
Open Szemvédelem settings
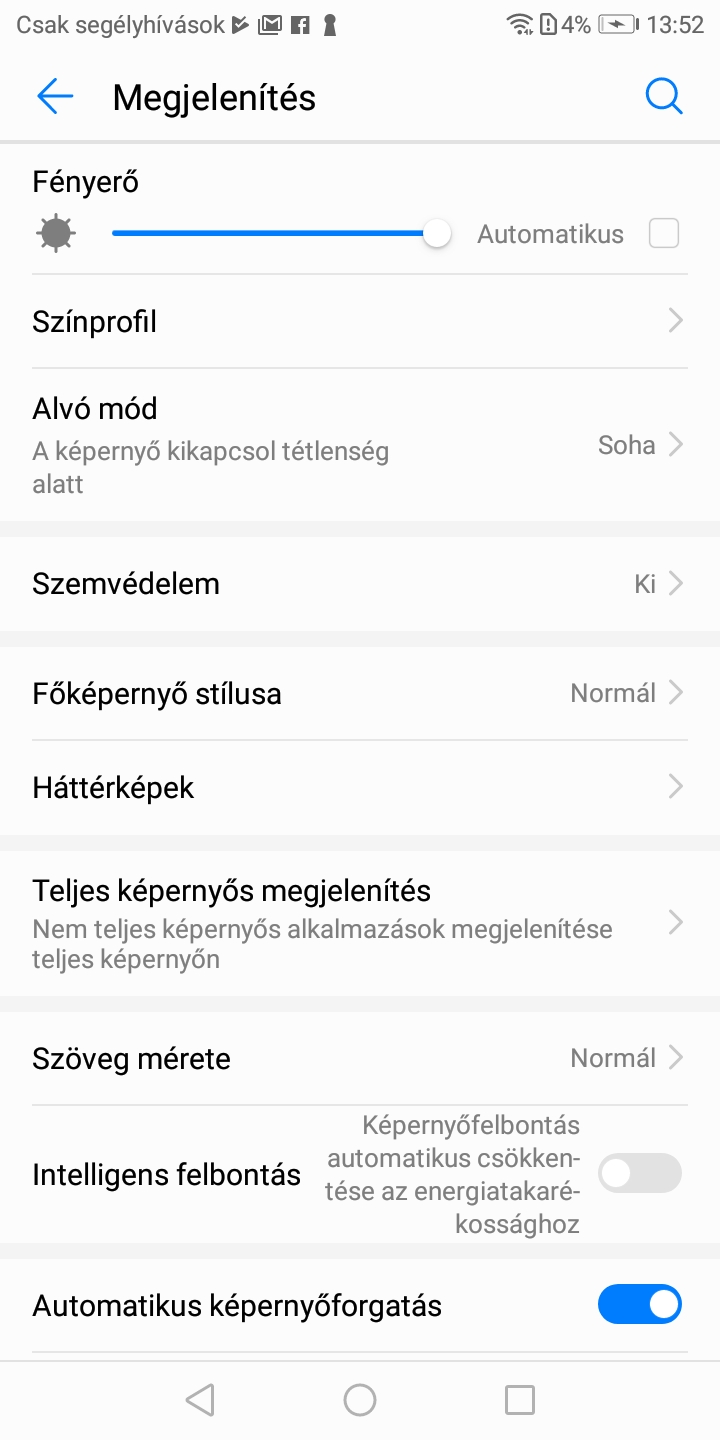point(360,584)
